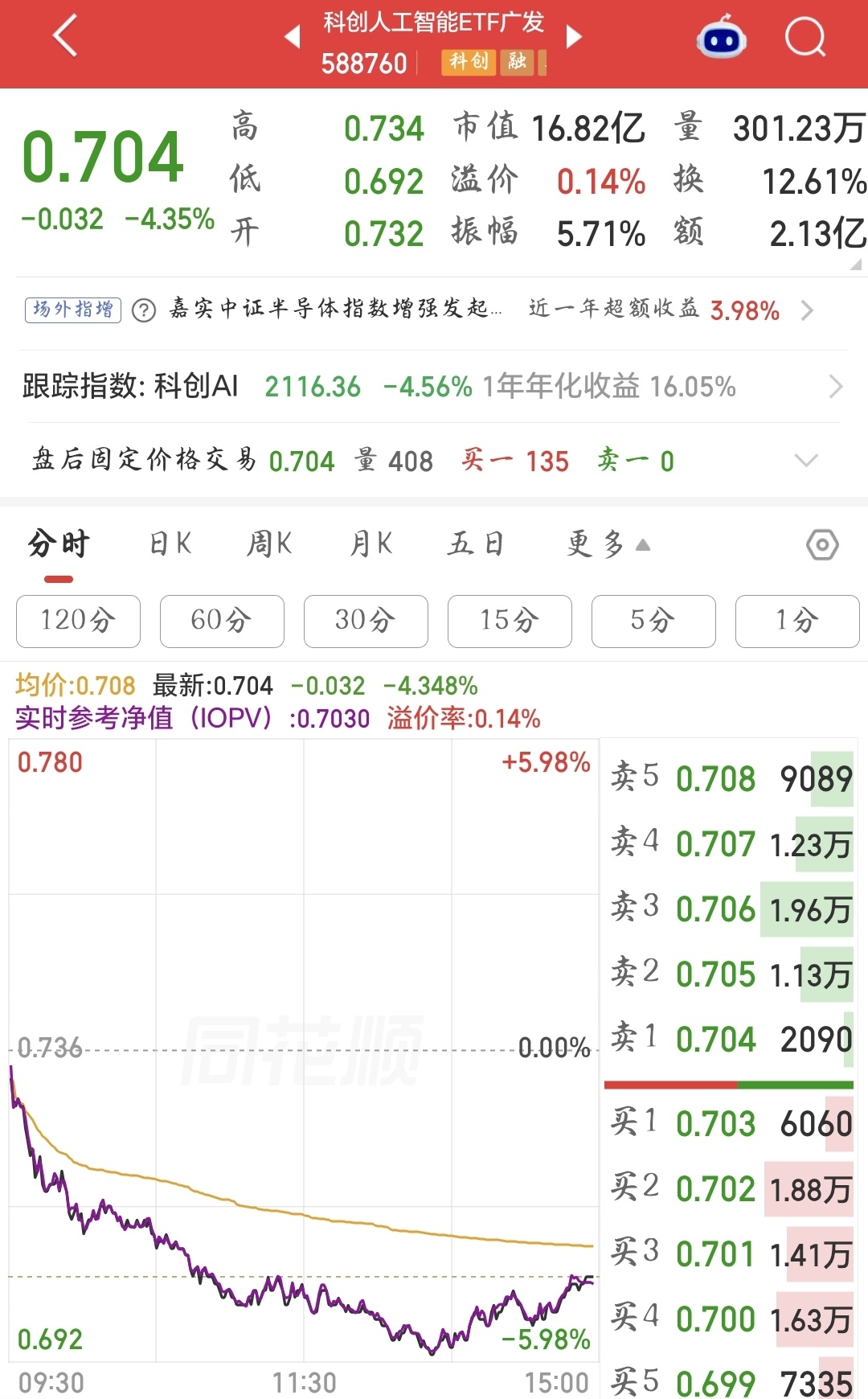Switch to the 月K chart tab
868x1399 pixels.
371,544
